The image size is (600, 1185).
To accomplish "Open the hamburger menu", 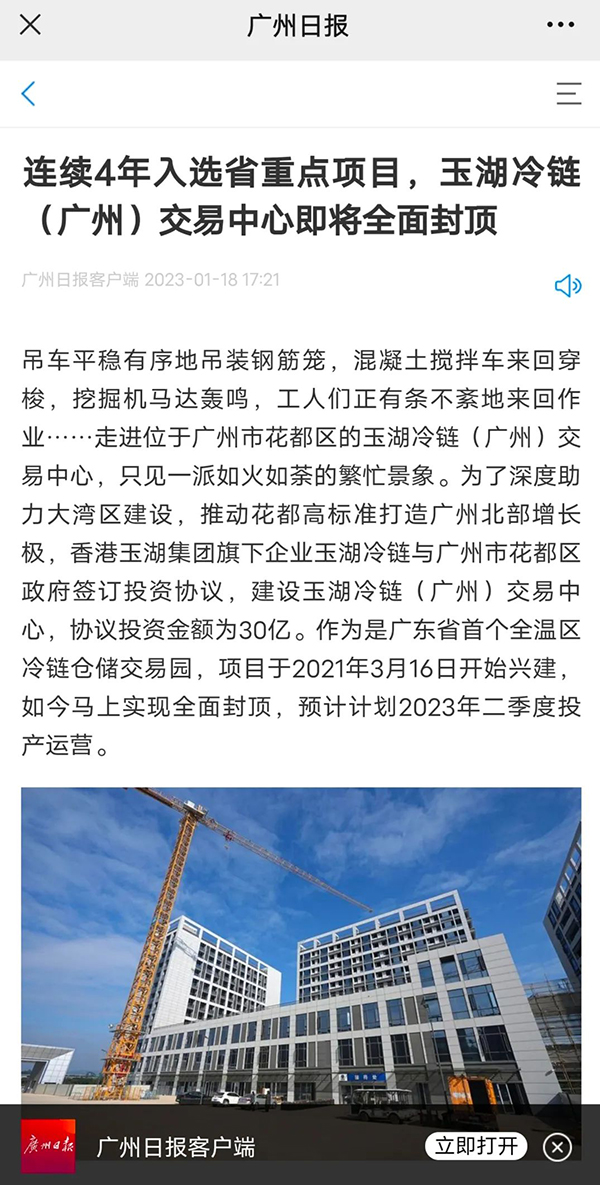I will [x=568, y=94].
